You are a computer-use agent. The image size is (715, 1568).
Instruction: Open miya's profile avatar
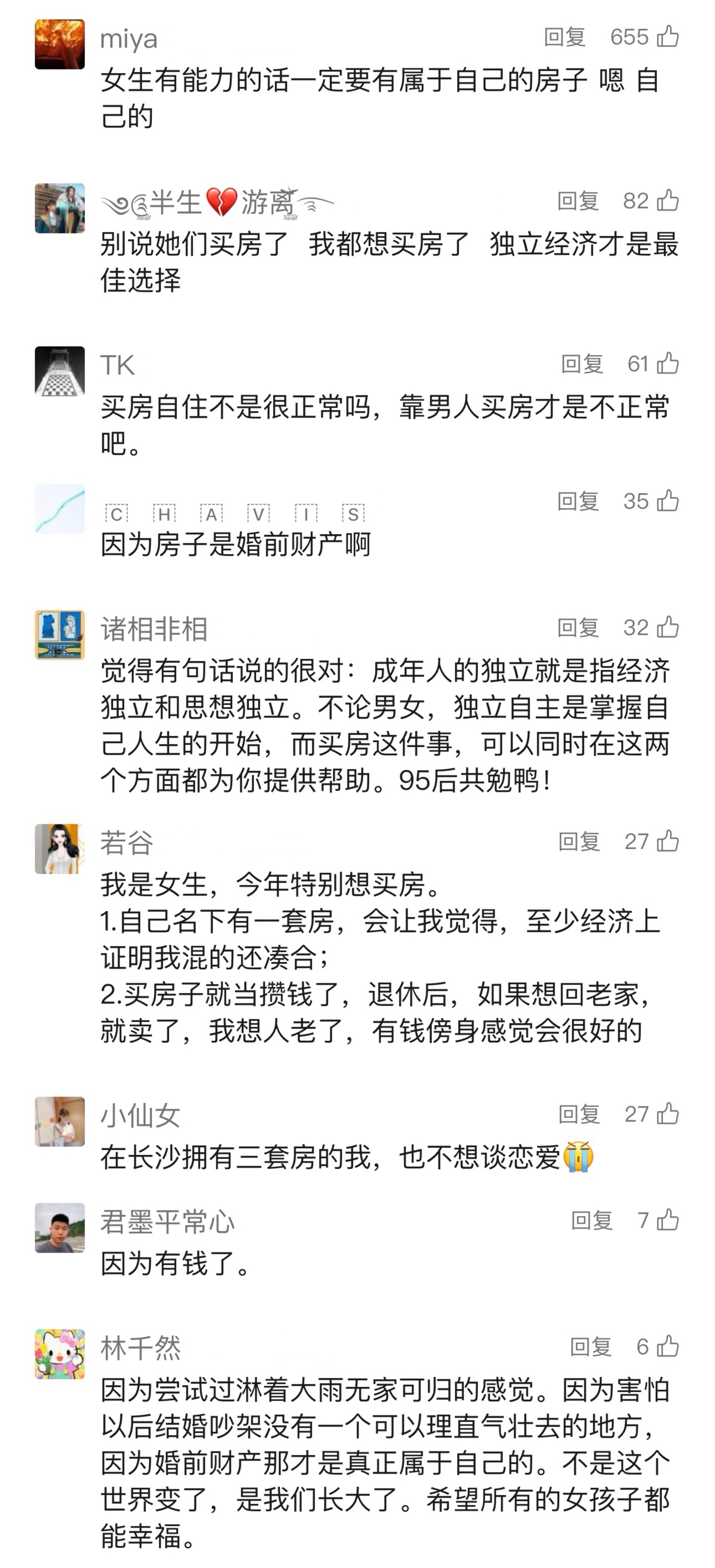60,44
